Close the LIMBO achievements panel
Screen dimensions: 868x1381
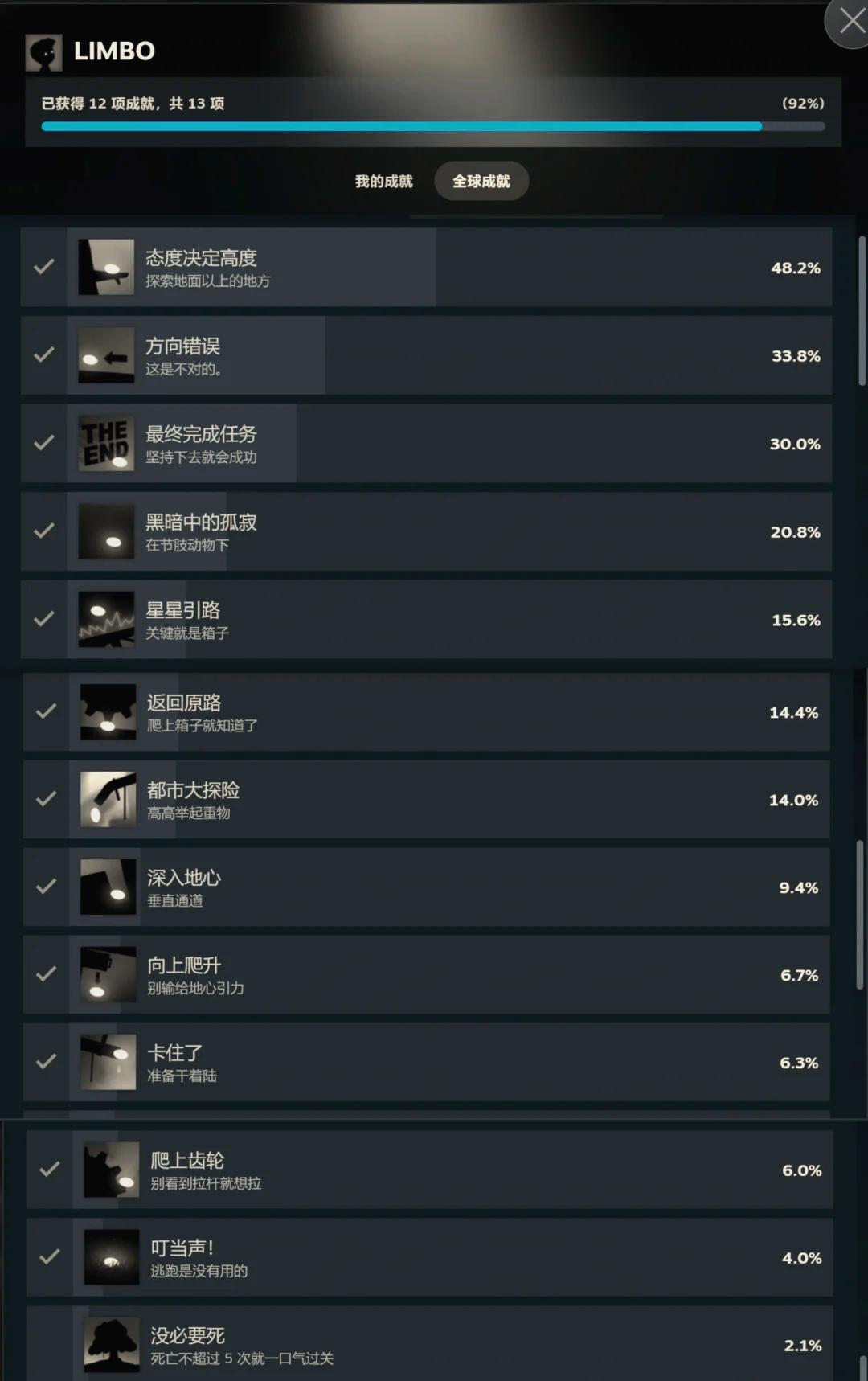tap(850, 21)
